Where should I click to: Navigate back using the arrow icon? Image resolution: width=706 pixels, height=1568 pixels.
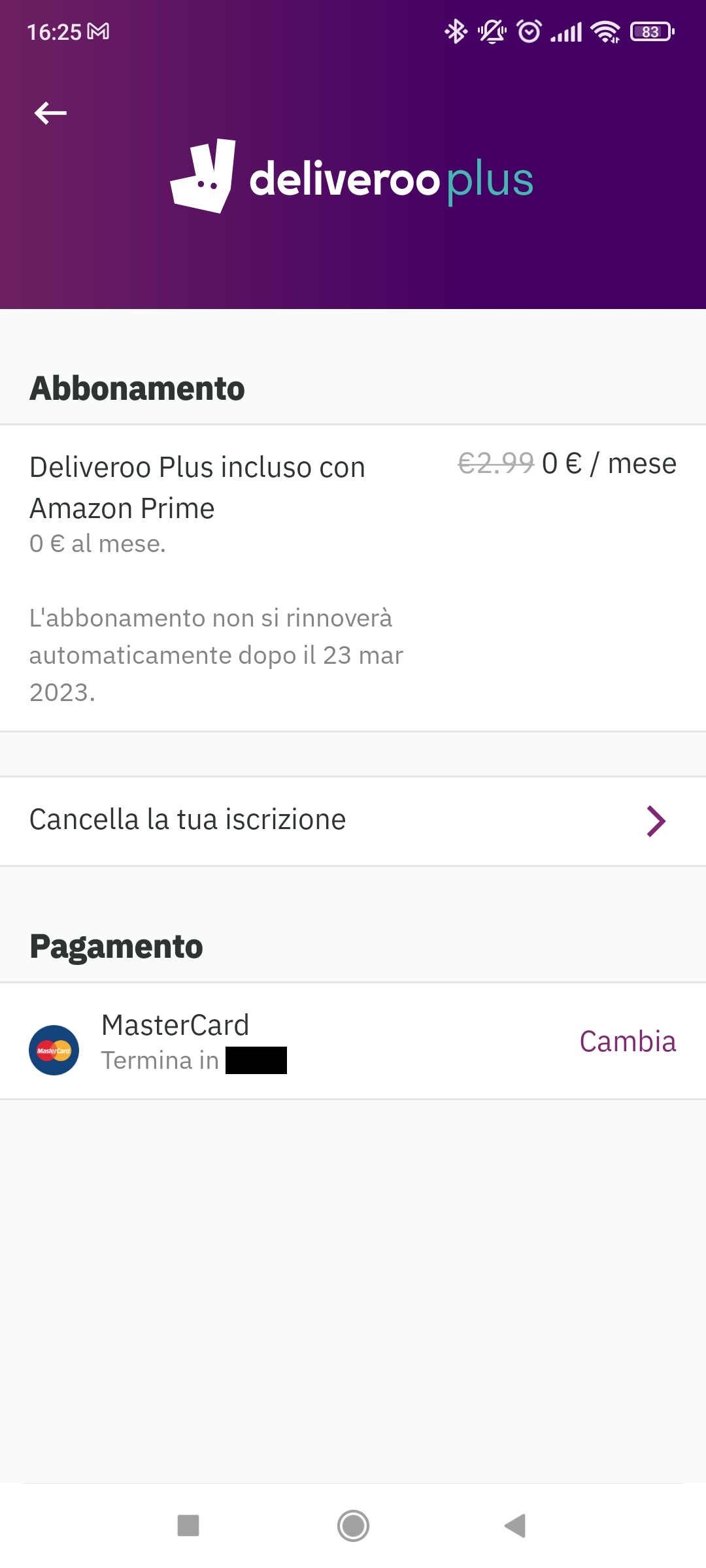coord(50,112)
